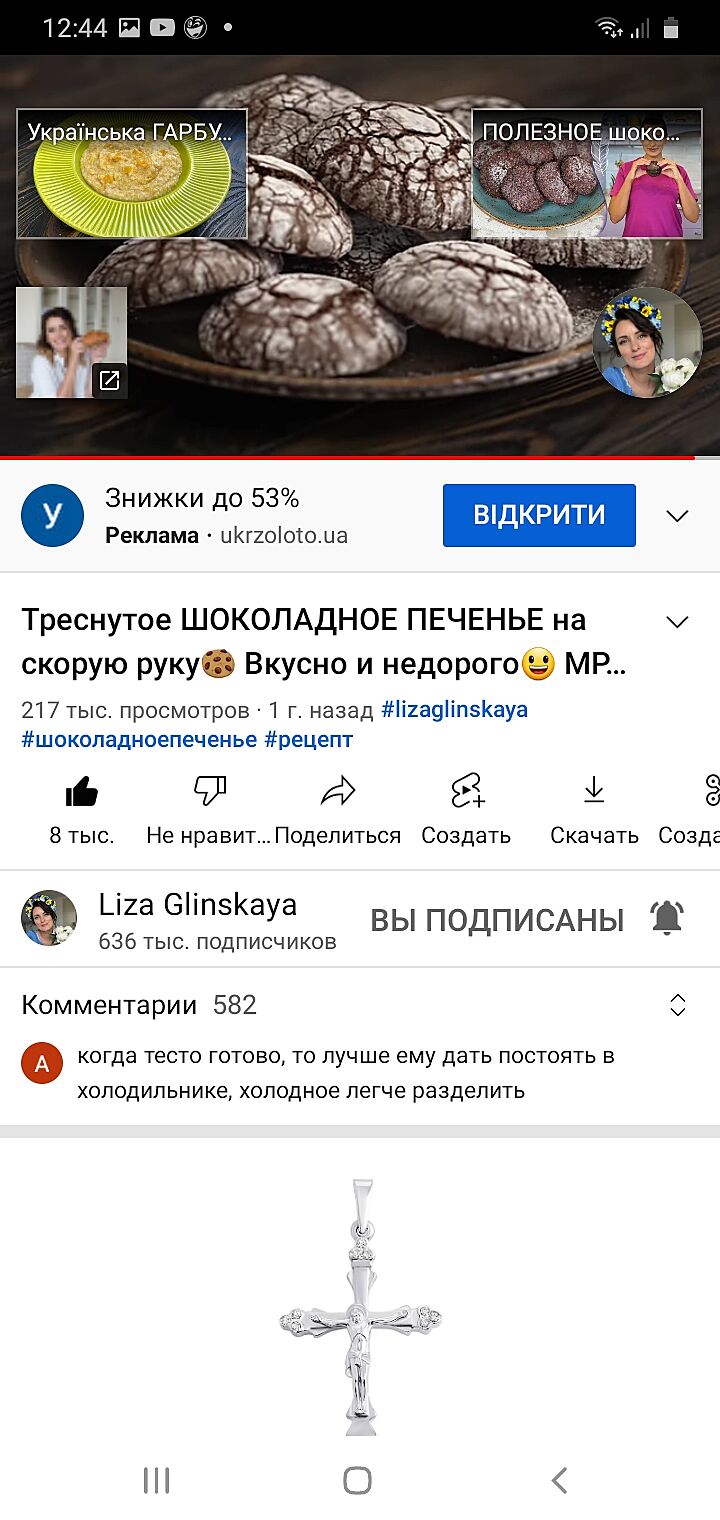Open the ПОЛЕЗНОЕ шоко… suggested video card
The width and height of the screenshot is (720, 1520).
coord(587,174)
